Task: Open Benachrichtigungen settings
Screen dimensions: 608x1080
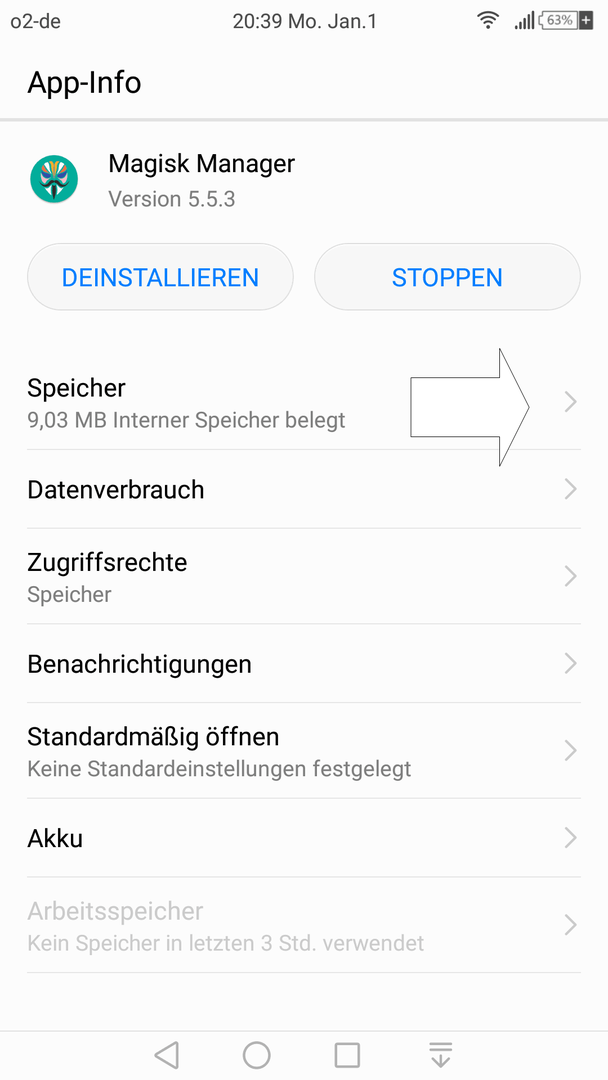Action: 304,664
